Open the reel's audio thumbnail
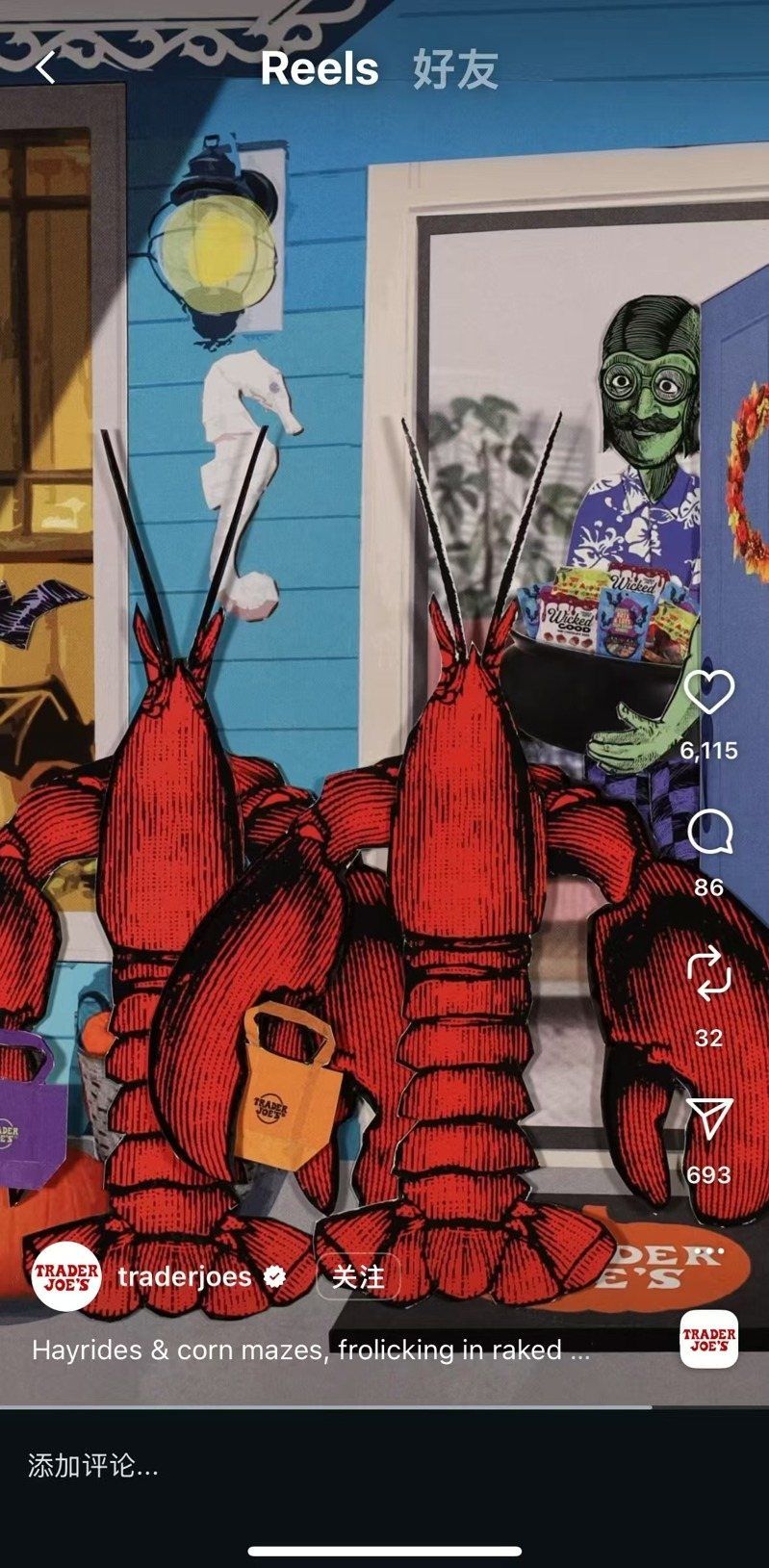 coord(709,1339)
